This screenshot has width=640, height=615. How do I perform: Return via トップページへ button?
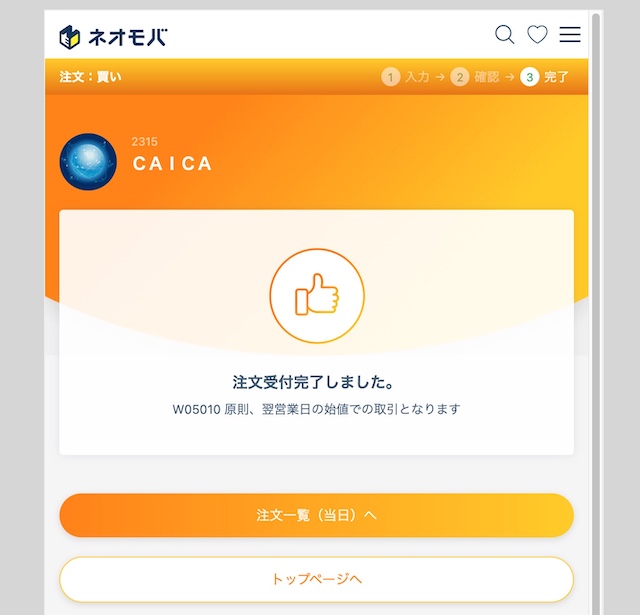pos(316,579)
